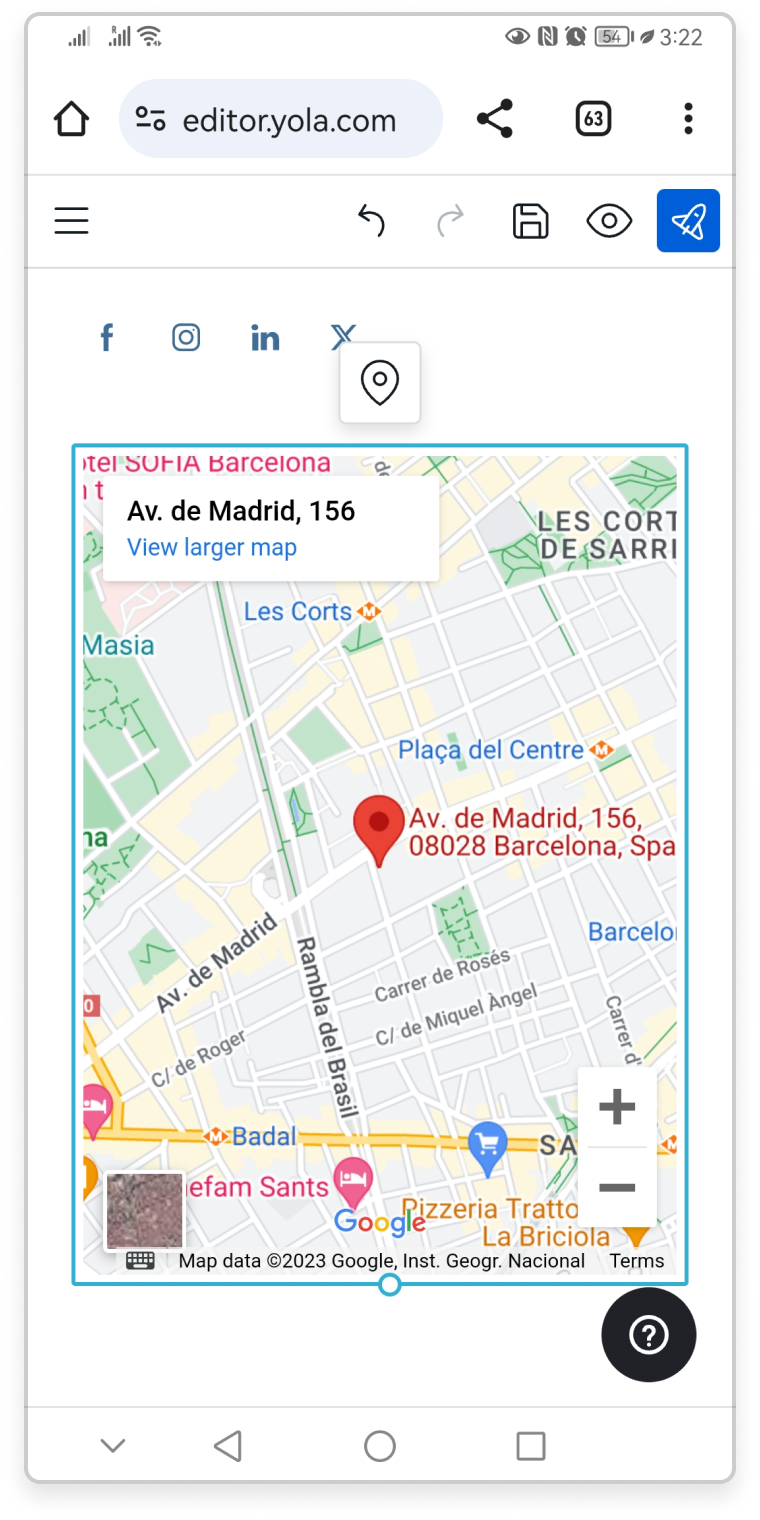The width and height of the screenshot is (760, 1520).
Task: Open the View larger map link
Action: [x=212, y=548]
